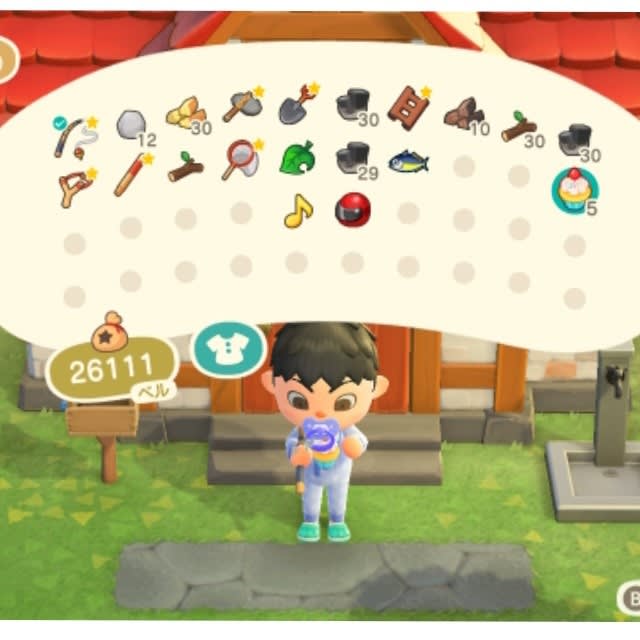Select the ladder item
Image resolution: width=640 pixels, height=640 pixels.
[x=407, y=103]
